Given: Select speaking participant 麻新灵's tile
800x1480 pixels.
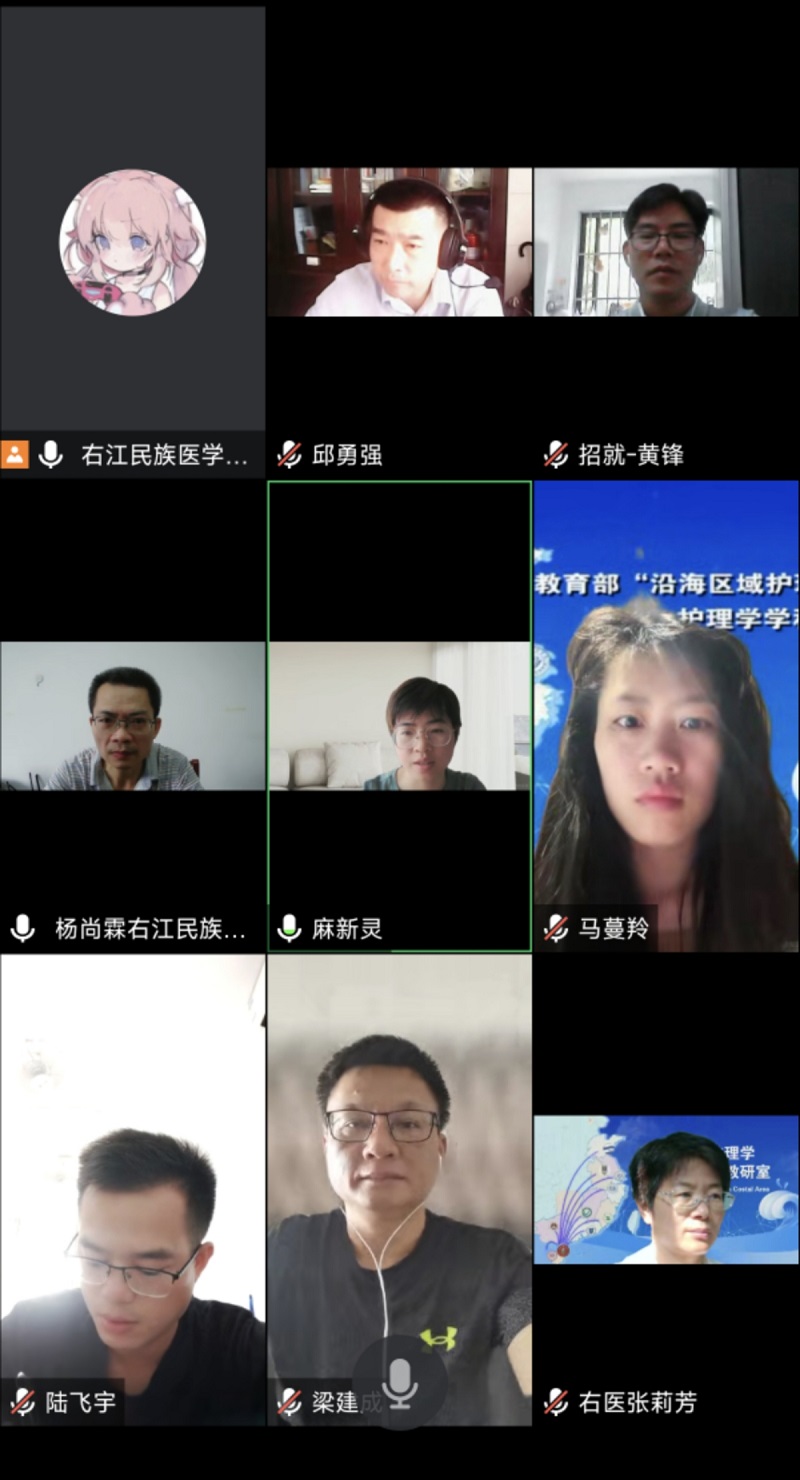Looking at the screenshot, I should (399, 716).
